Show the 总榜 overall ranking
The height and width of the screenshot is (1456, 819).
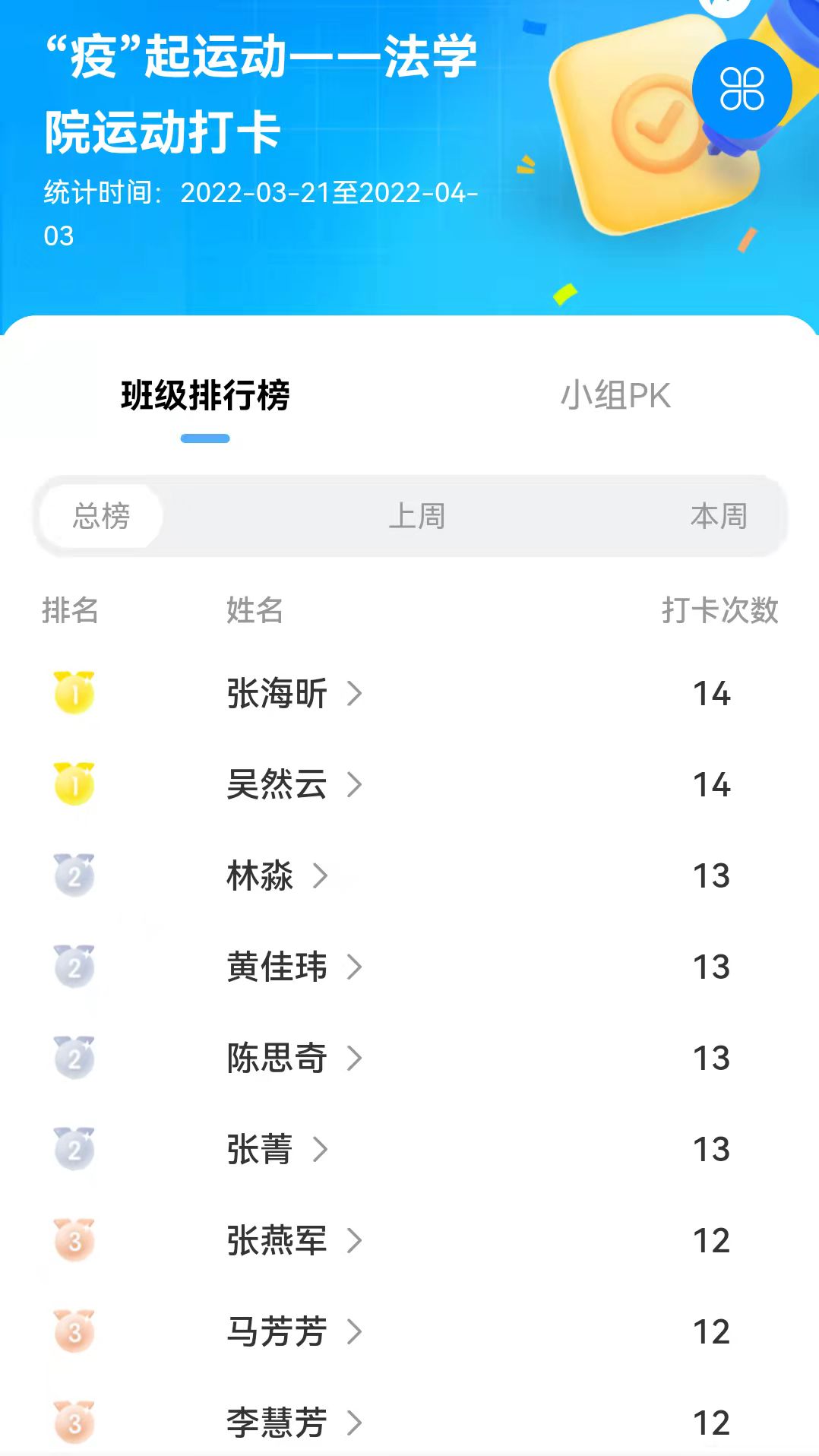pos(102,516)
